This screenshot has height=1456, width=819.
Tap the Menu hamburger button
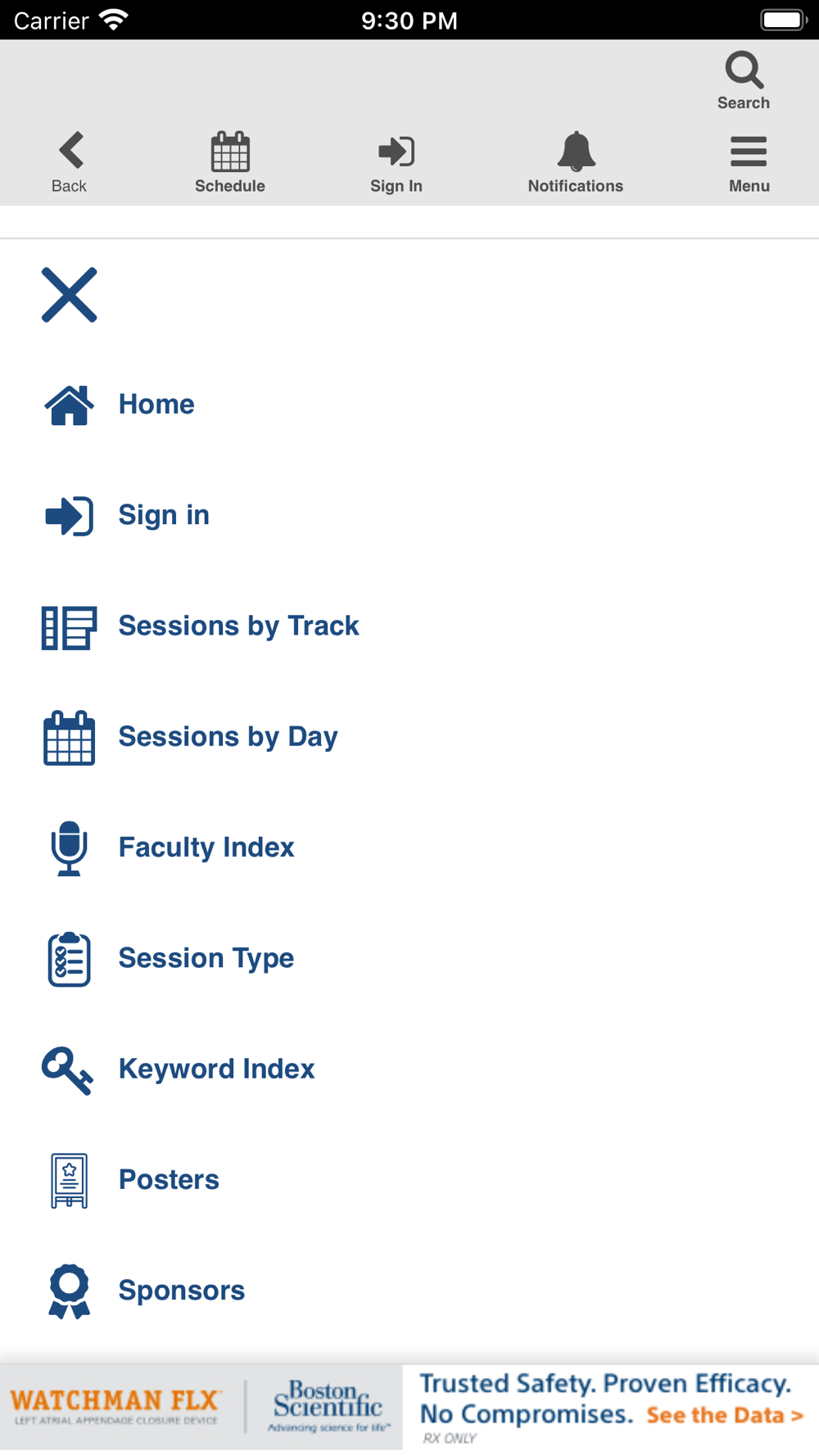click(749, 162)
